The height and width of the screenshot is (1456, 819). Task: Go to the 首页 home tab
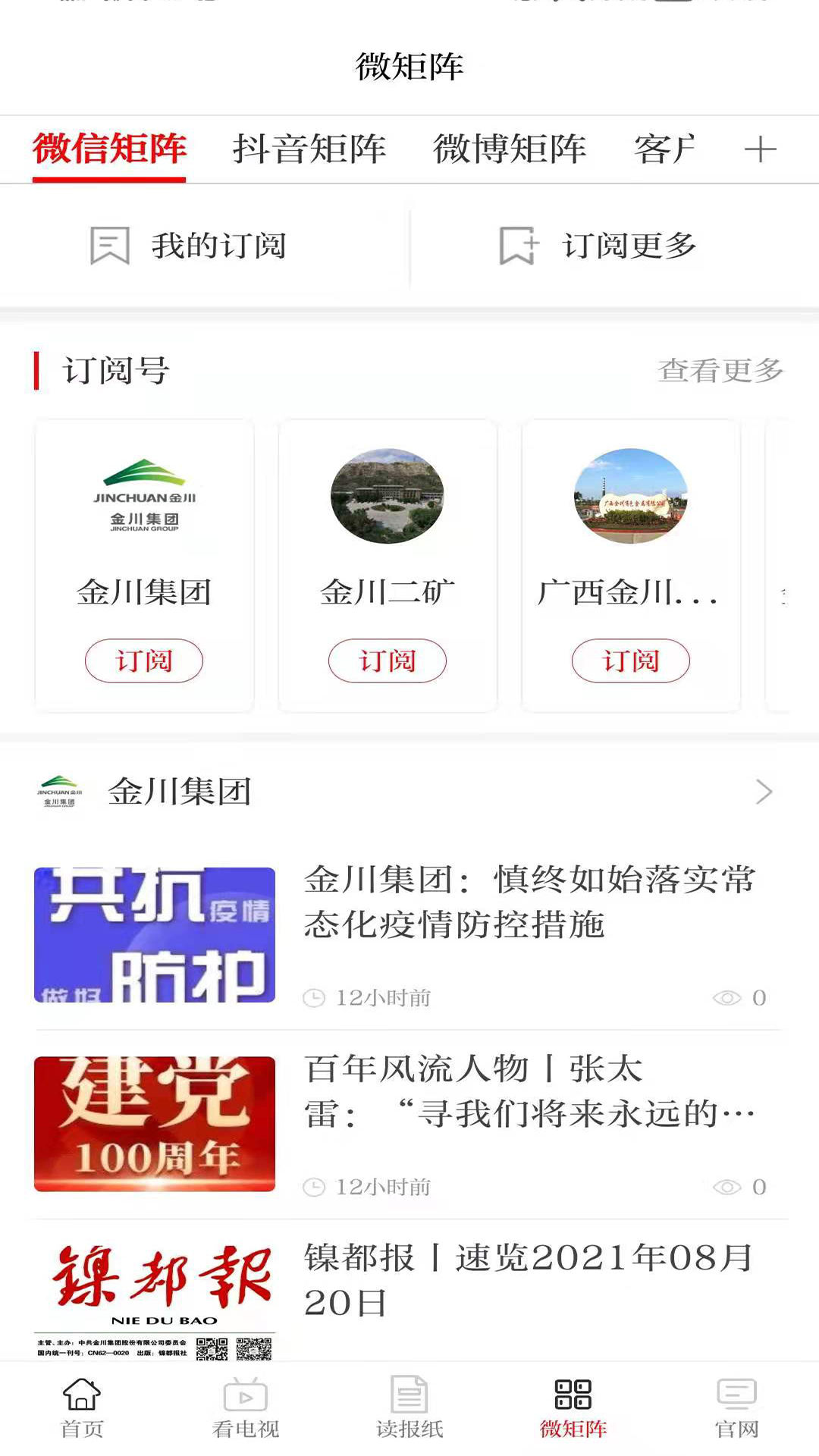click(x=82, y=1407)
